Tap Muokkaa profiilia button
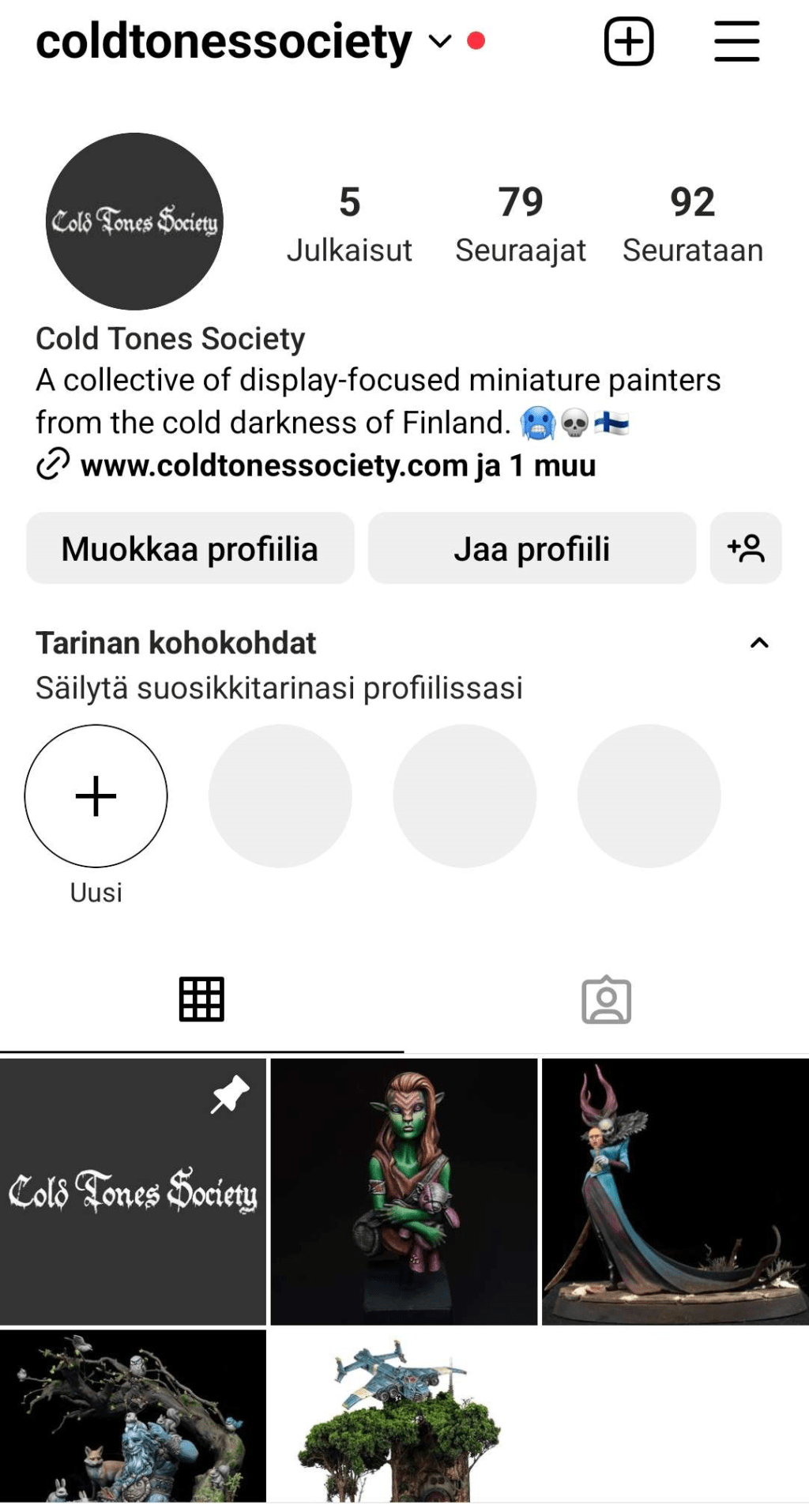 [x=190, y=548]
